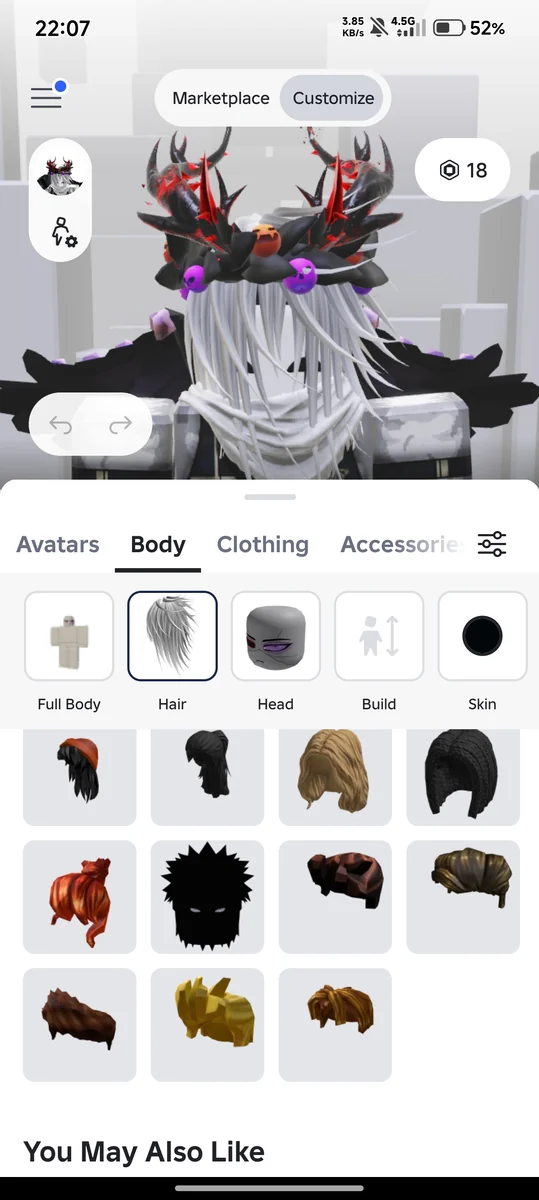Equip the black bob hair

click(463, 776)
